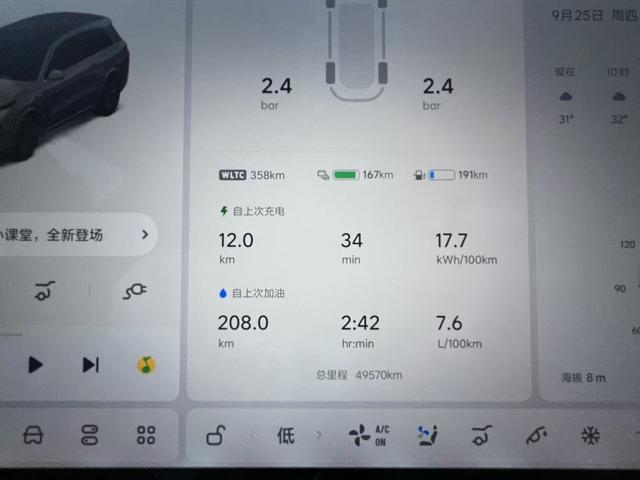
Task: Open the QQ Music app icon
Action: point(147,365)
